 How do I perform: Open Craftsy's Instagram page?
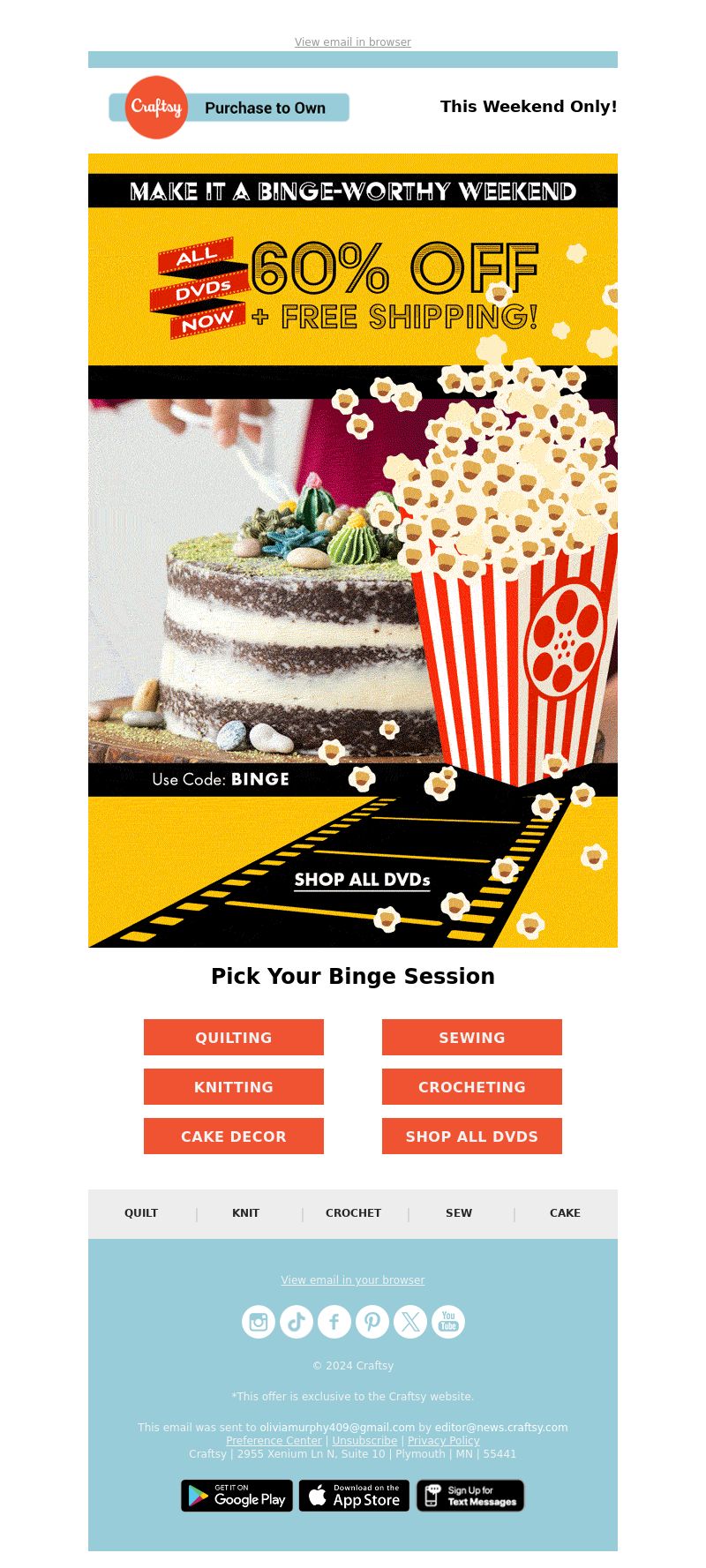click(259, 1322)
